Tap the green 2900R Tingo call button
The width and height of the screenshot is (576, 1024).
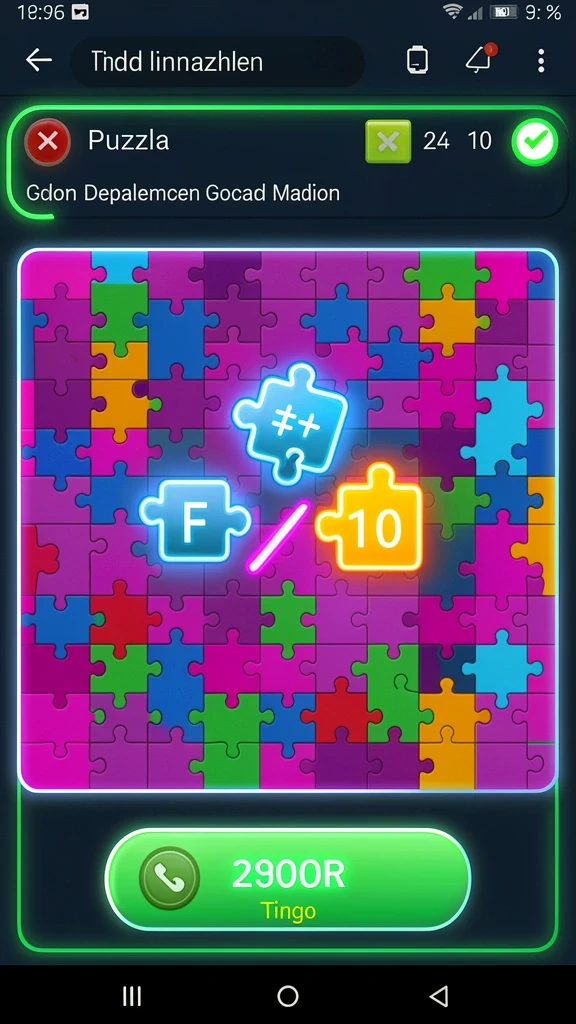pos(288,879)
